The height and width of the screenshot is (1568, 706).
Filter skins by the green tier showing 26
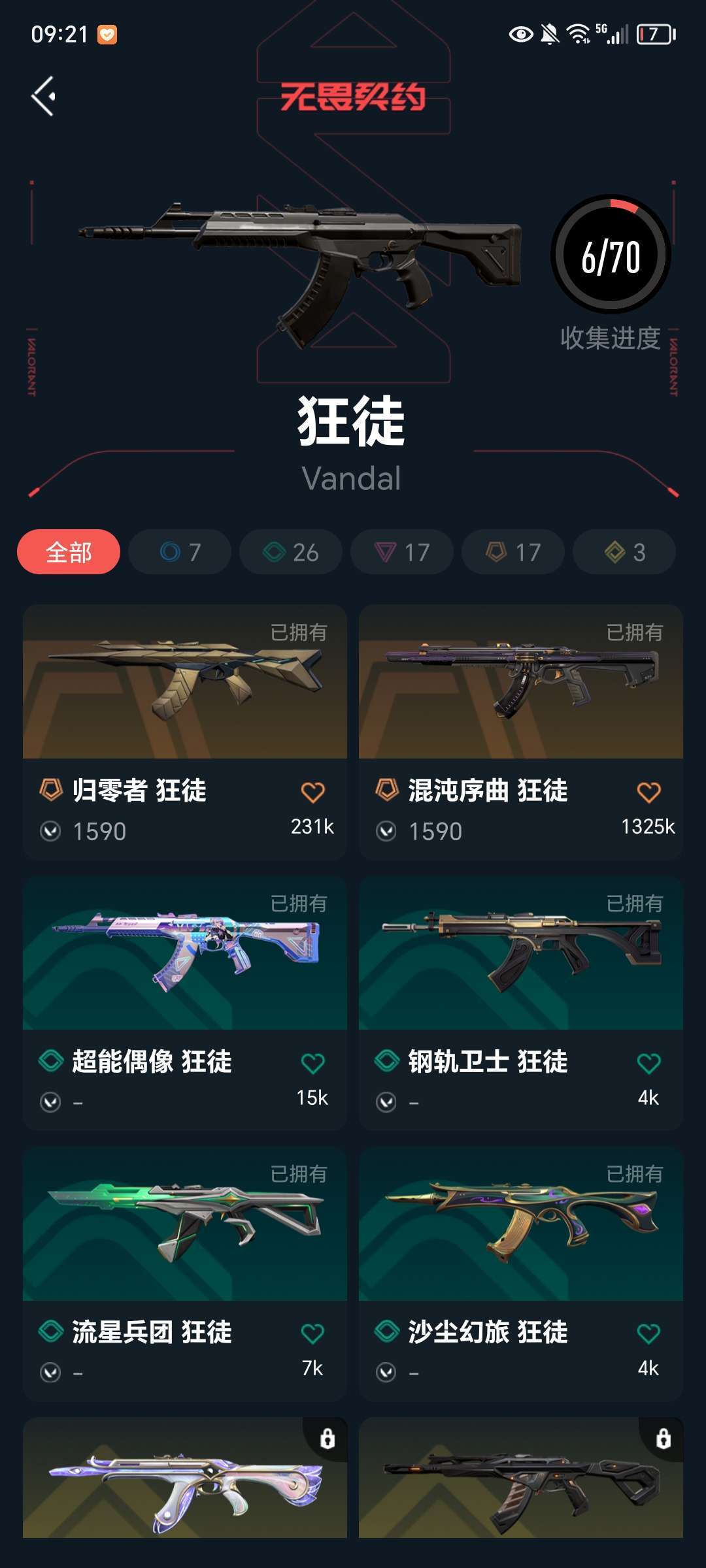click(x=291, y=552)
